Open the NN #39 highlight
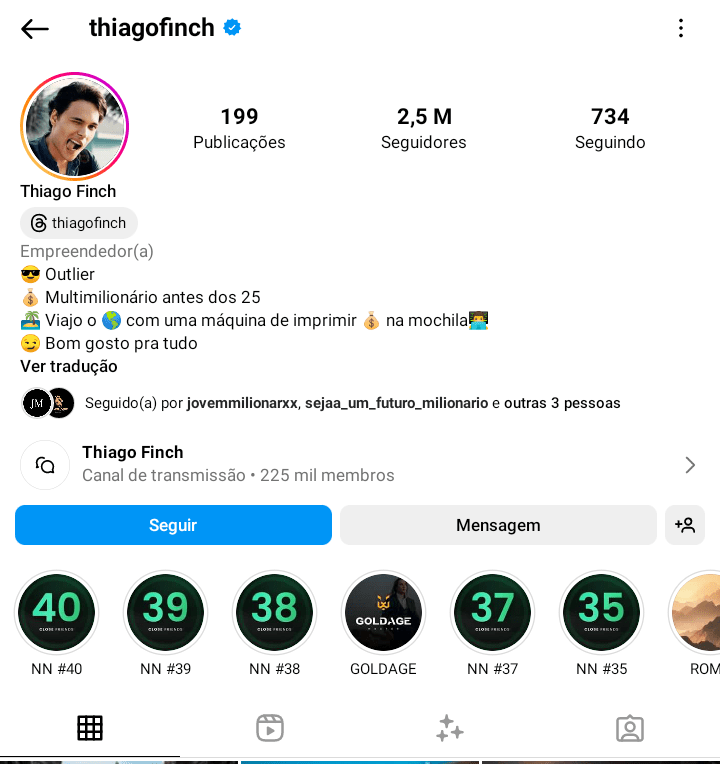The width and height of the screenshot is (720, 764). click(166, 612)
